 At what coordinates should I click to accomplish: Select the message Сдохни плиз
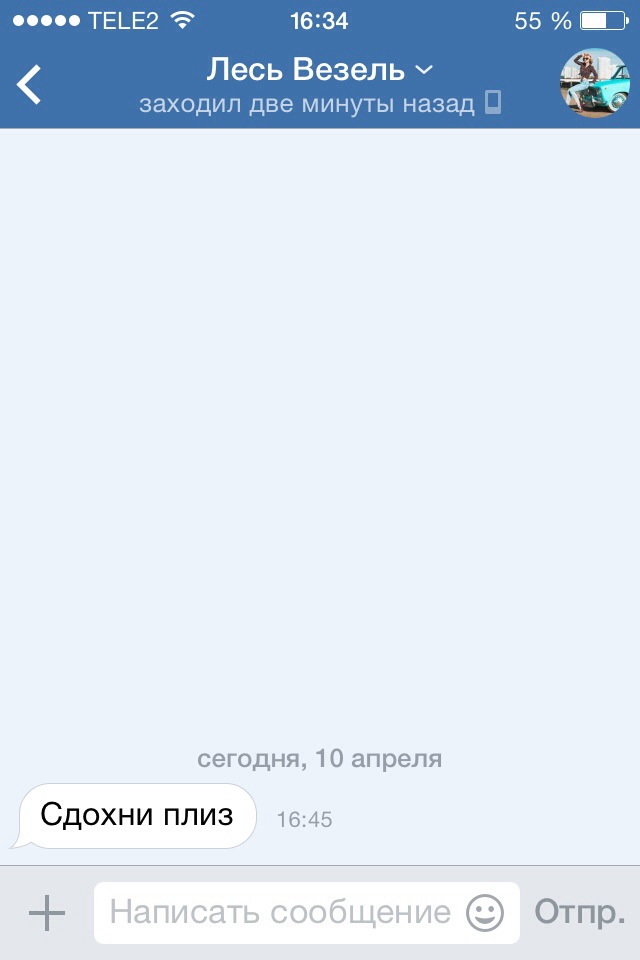tap(137, 816)
